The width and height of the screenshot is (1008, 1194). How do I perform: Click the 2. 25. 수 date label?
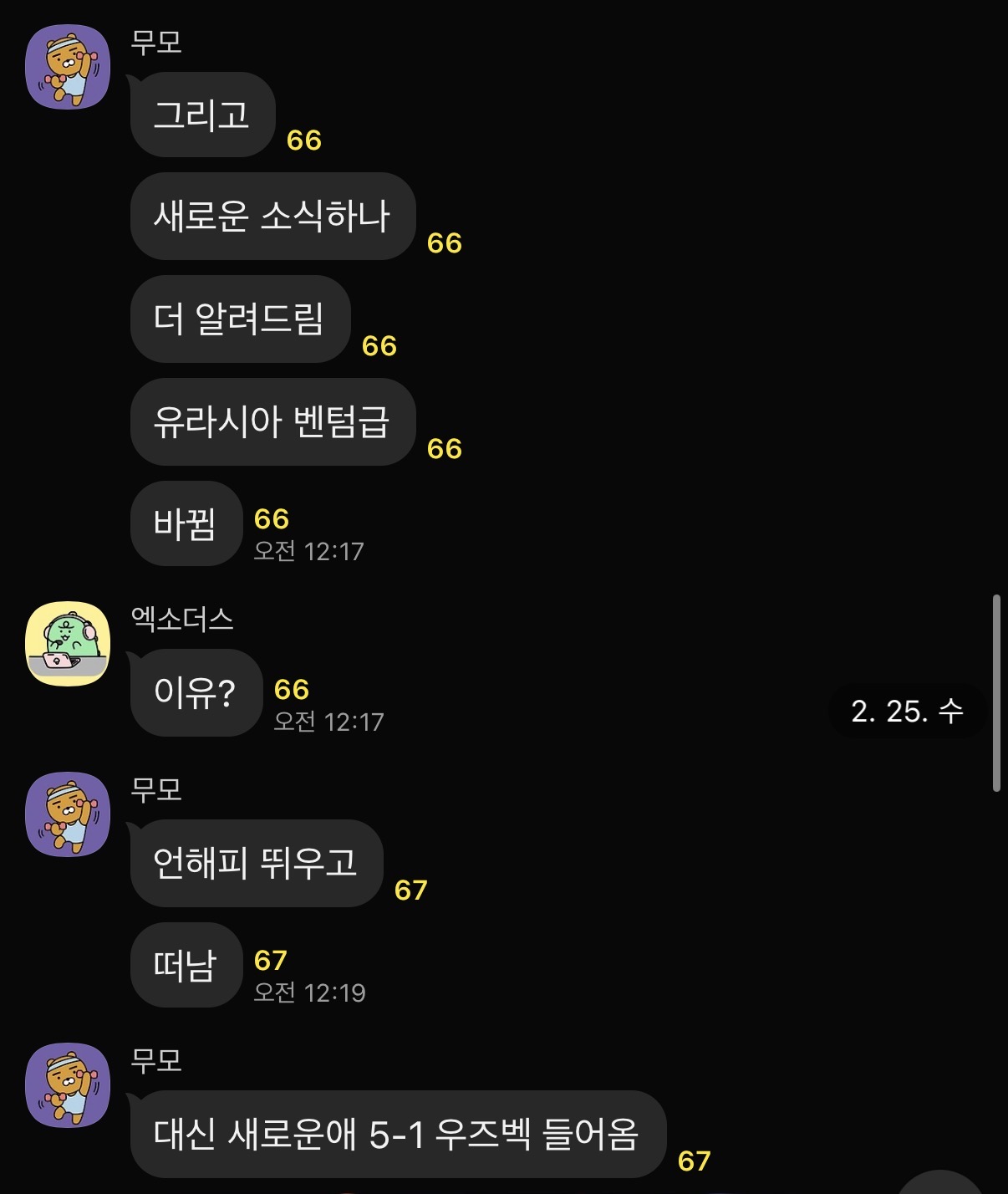pyautogui.click(x=906, y=711)
